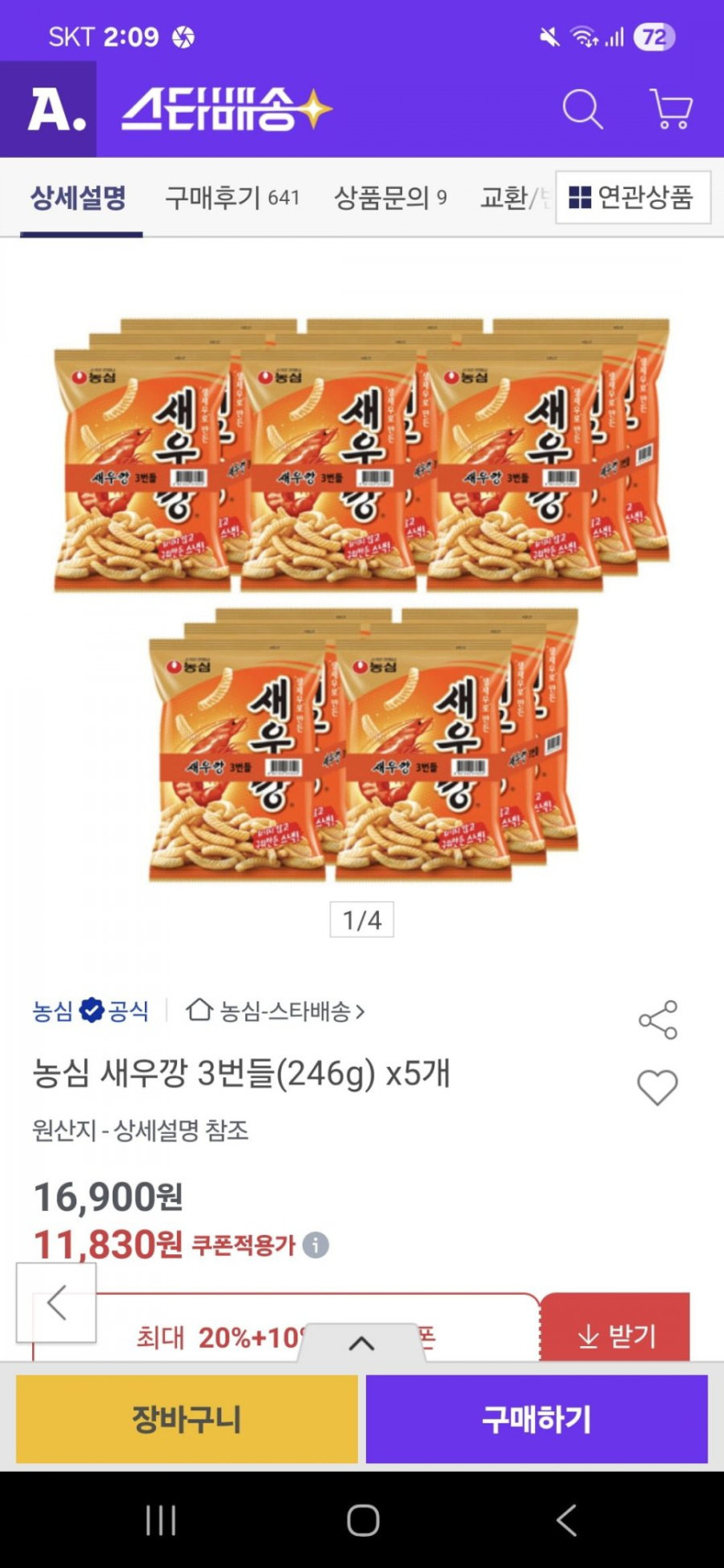Share this 새우깡 product
This screenshot has width=724, height=1568.
click(x=657, y=1020)
